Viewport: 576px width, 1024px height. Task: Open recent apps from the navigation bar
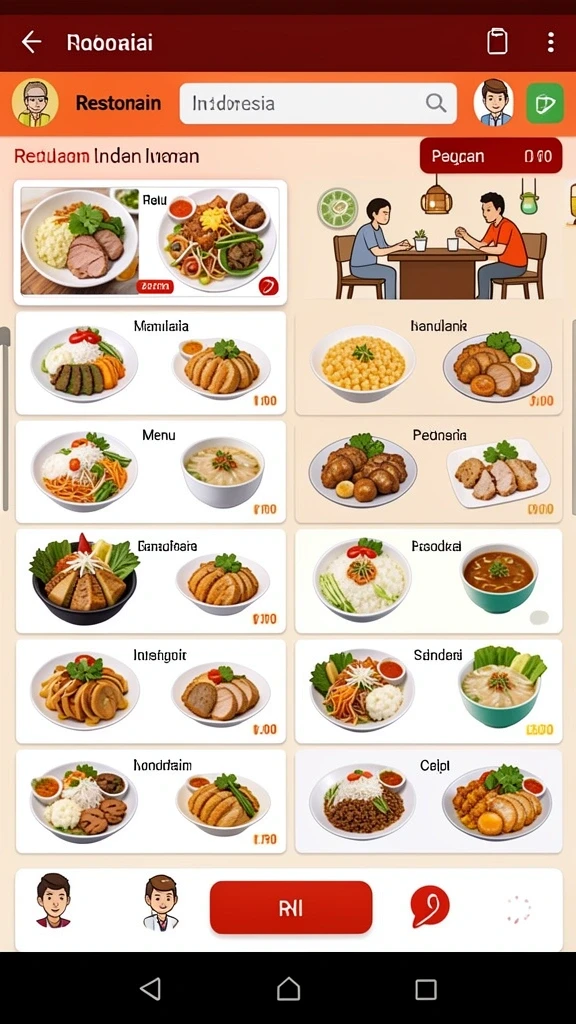(426, 989)
